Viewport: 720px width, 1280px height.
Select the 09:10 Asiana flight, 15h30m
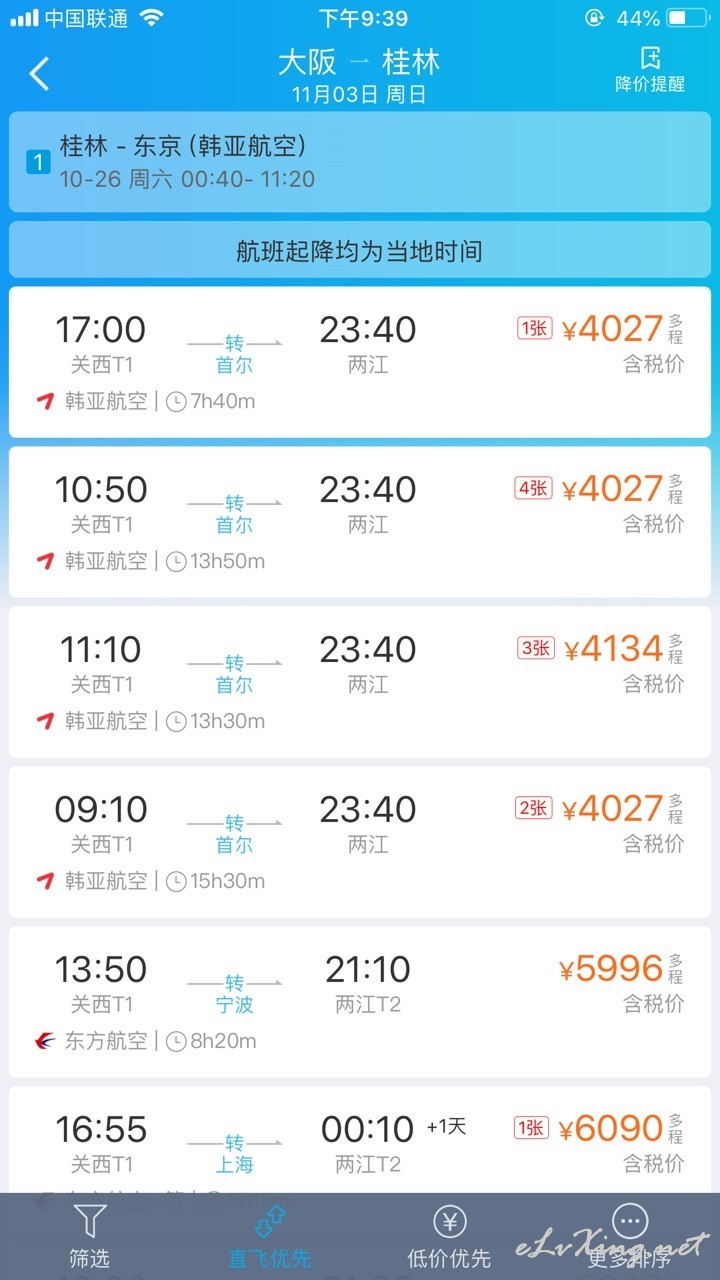360,842
